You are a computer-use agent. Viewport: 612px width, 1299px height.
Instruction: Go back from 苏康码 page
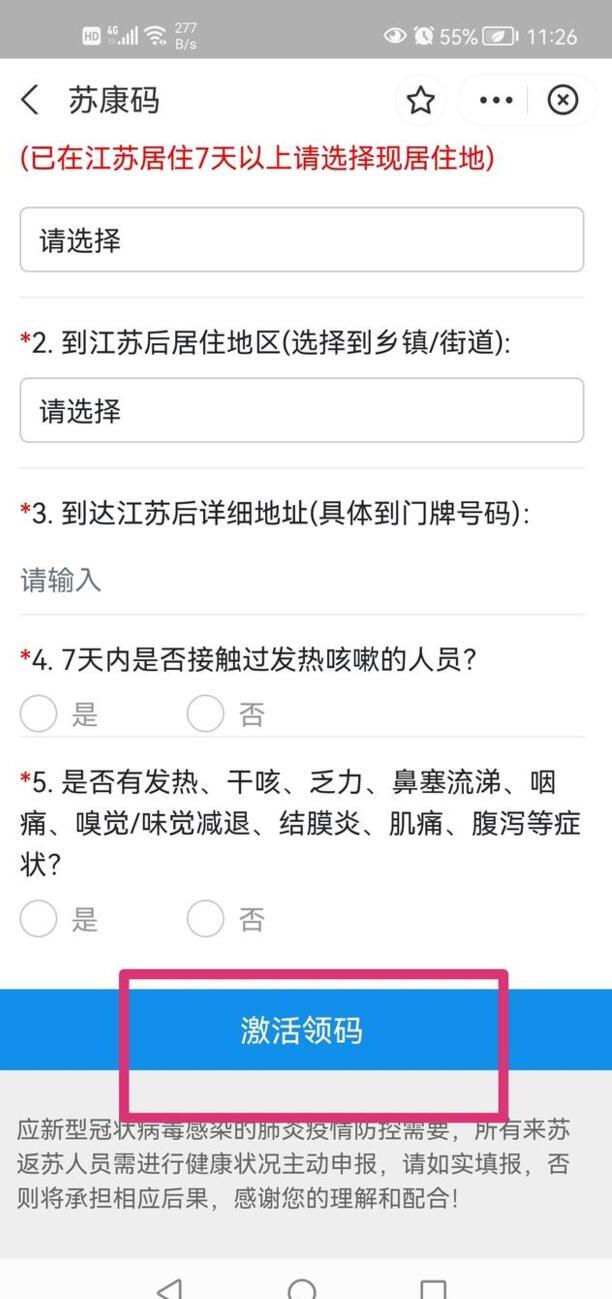coord(30,100)
